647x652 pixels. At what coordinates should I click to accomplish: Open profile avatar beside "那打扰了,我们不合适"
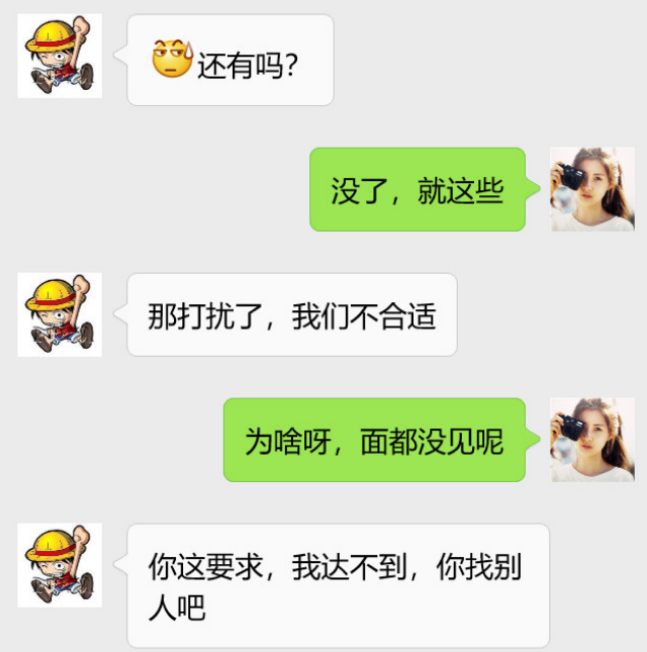pos(60,314)
